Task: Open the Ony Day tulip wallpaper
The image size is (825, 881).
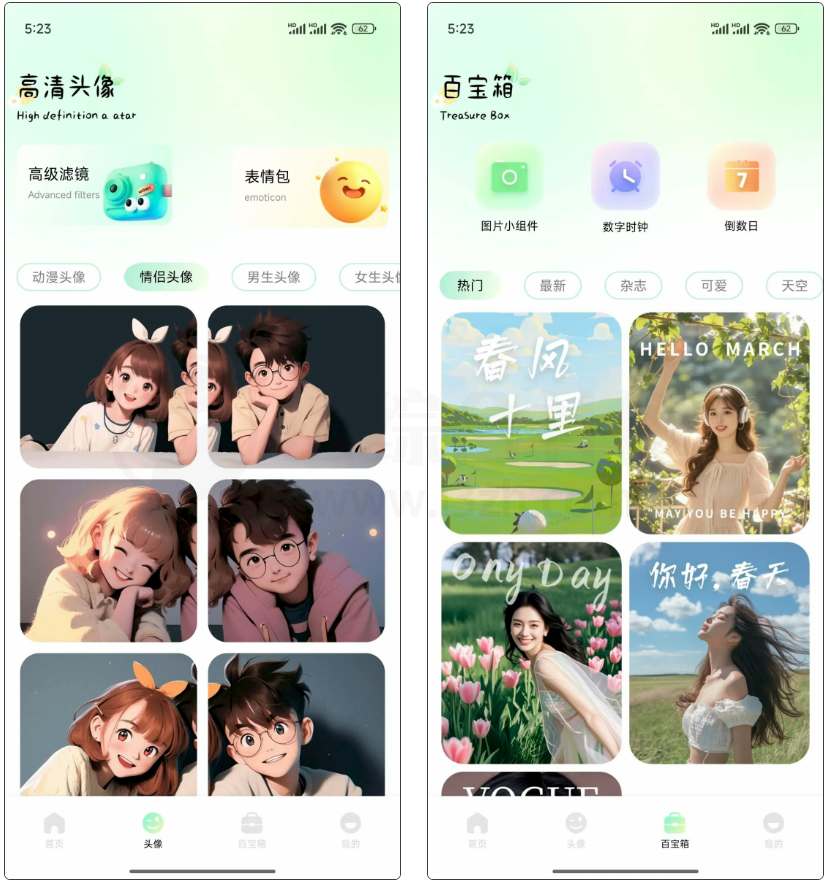Action: pyautogui.click(x=531, y=653)
